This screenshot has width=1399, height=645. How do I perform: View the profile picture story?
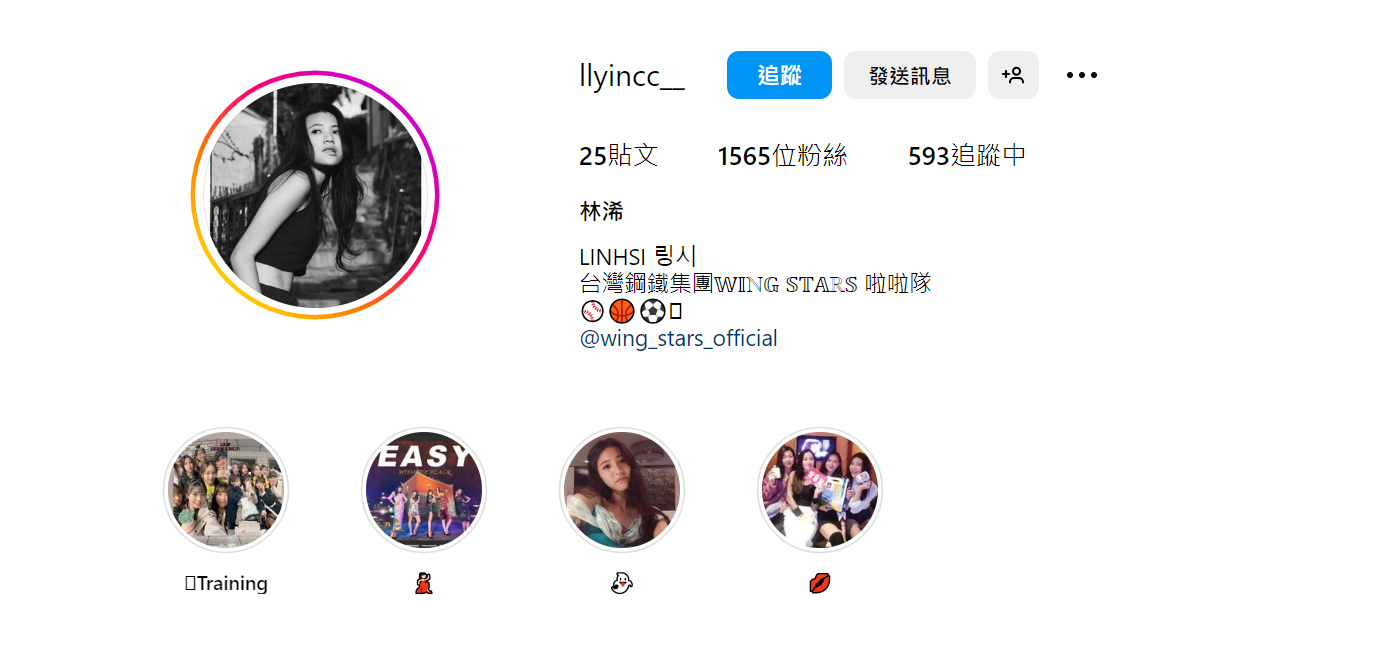pos(315,194)
